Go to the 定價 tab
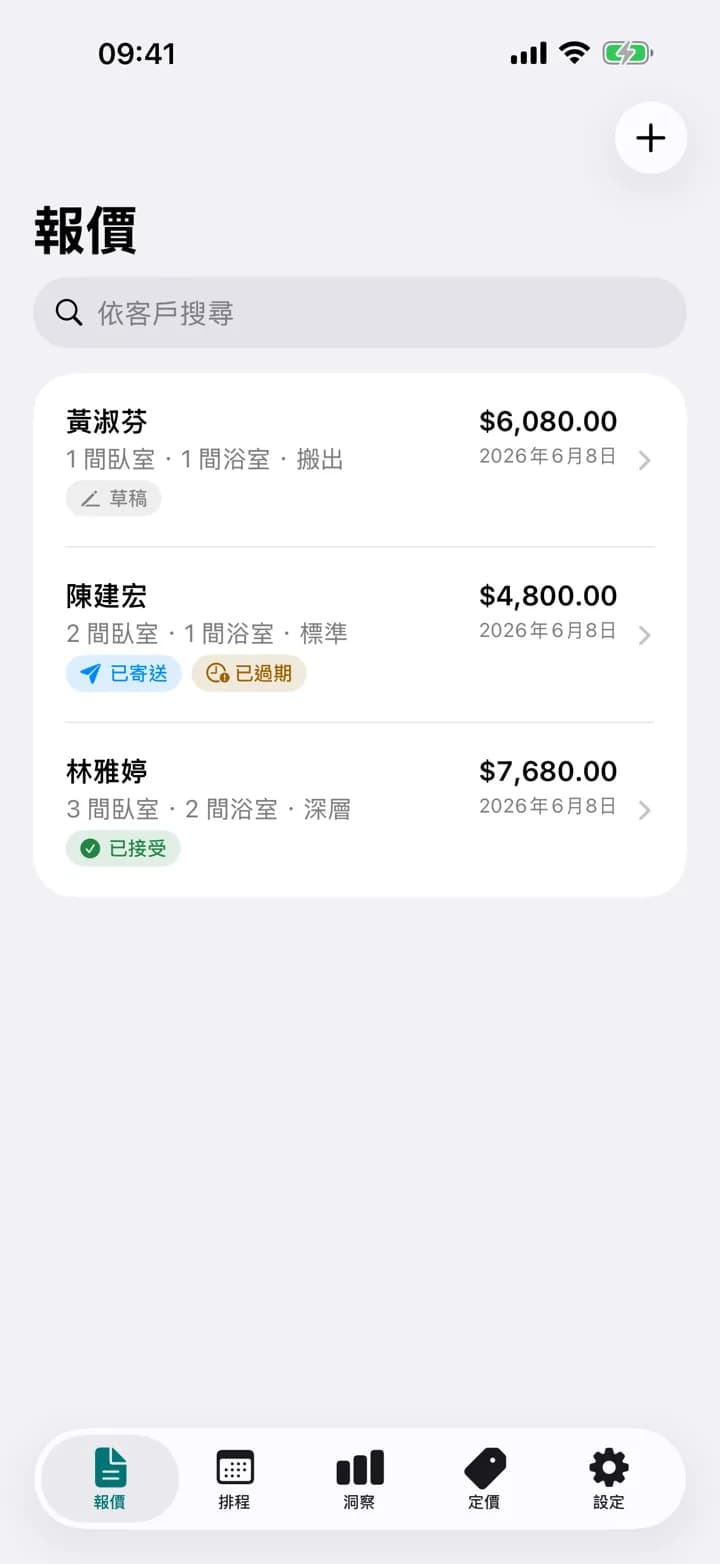Screen dimensions: 720x1564 pyautogui.click(x=485, y=1479)
